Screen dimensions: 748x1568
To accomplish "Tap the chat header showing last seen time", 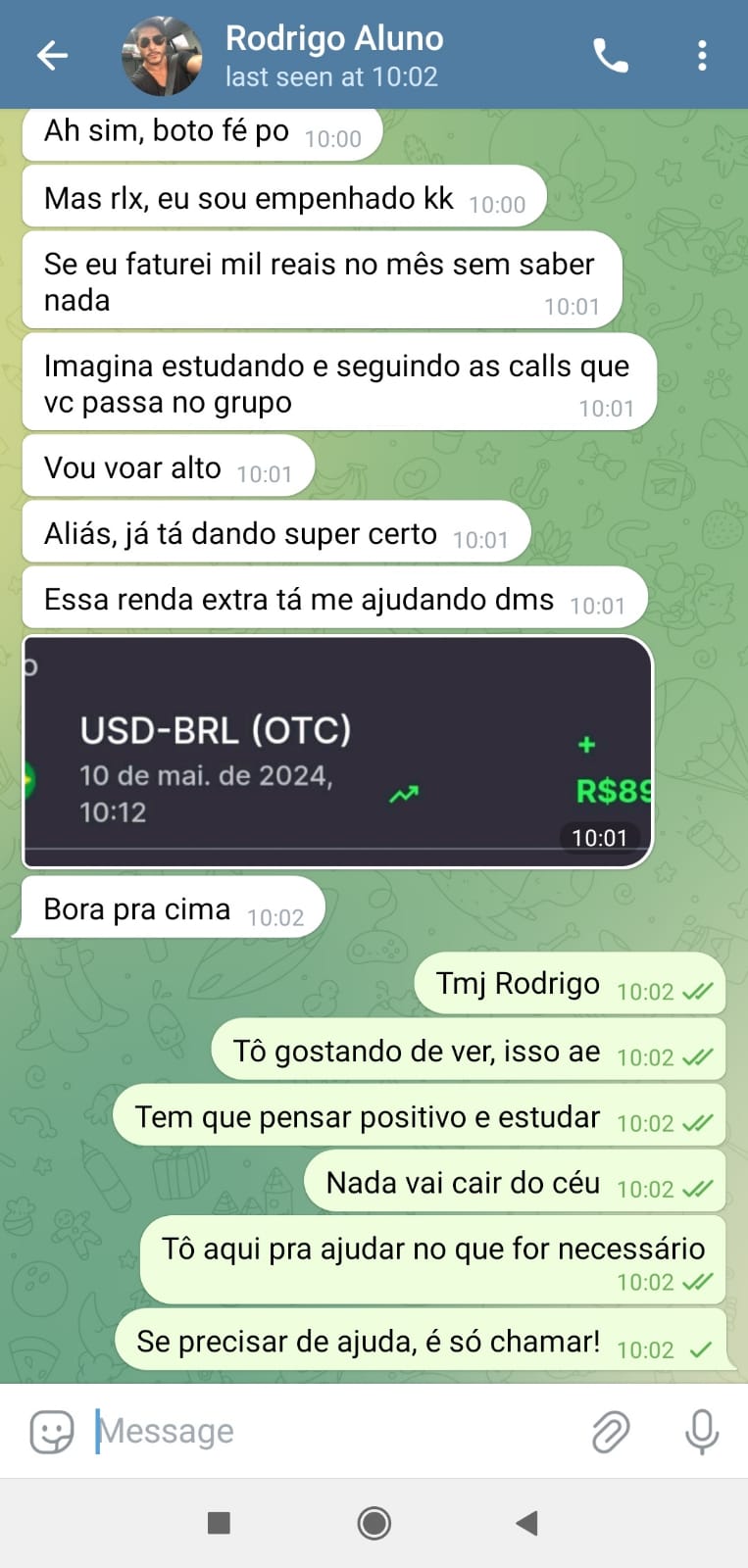I will tap(333, 76).
